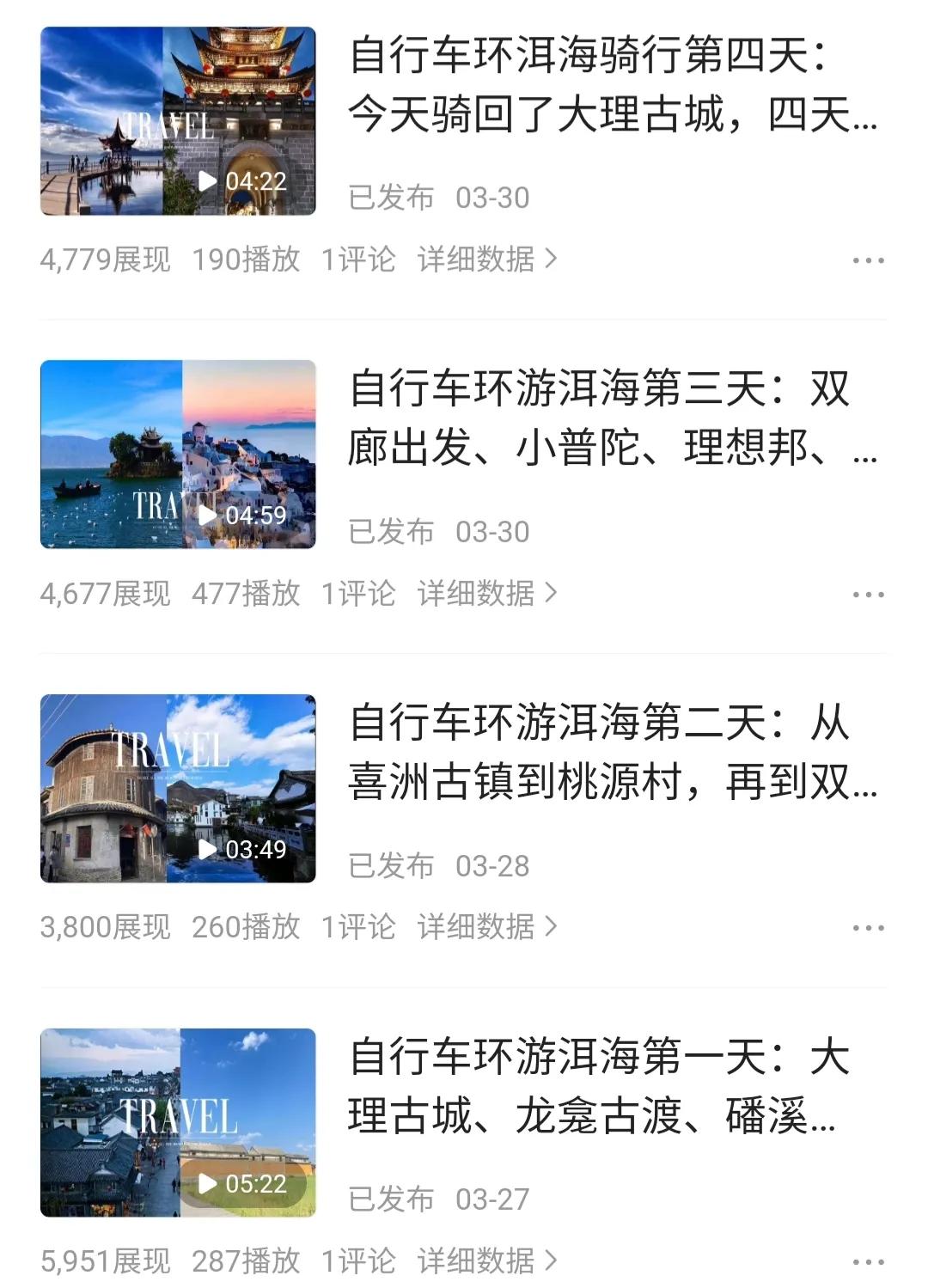Click 1评论 under the 第二天 video

[359, 925]
